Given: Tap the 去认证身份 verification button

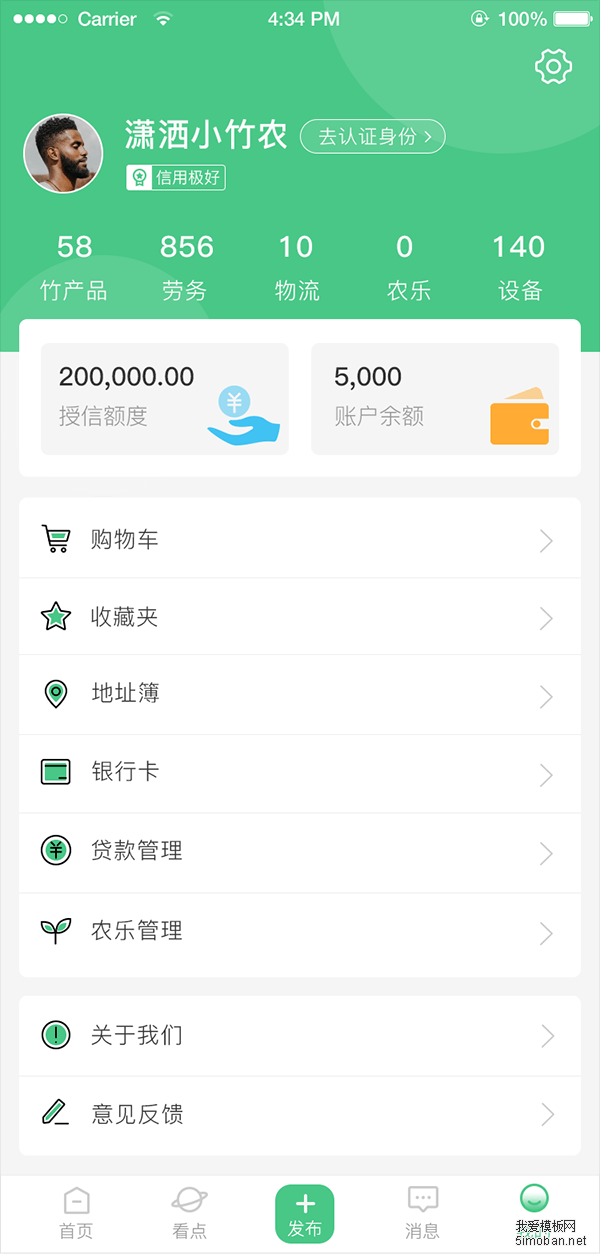Looking at the screenshot, I should tap(372, 137).
